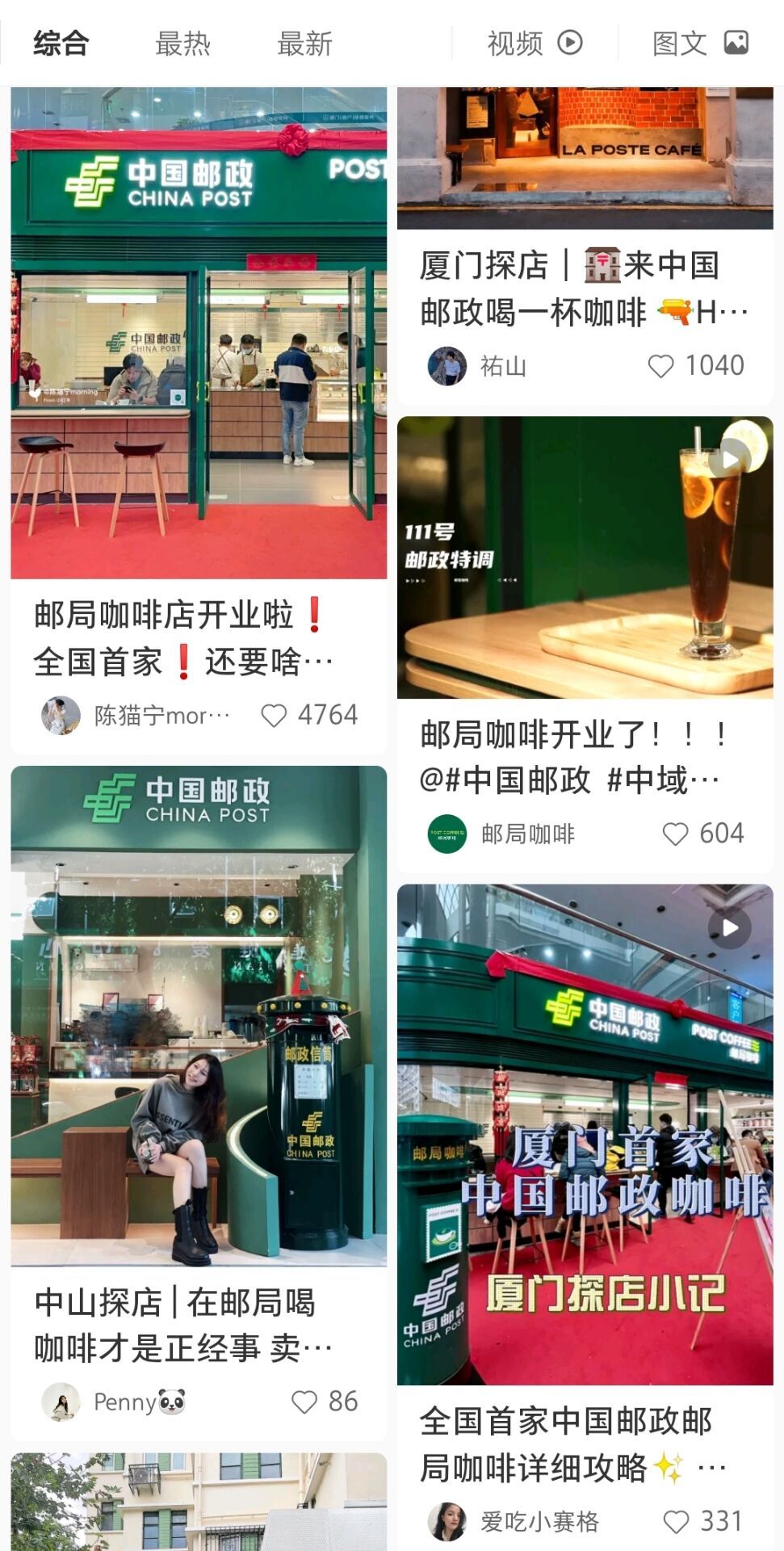The image size is (784, 1551).
Task: Switch to the 最新 tab
Action: click(304, 44)
